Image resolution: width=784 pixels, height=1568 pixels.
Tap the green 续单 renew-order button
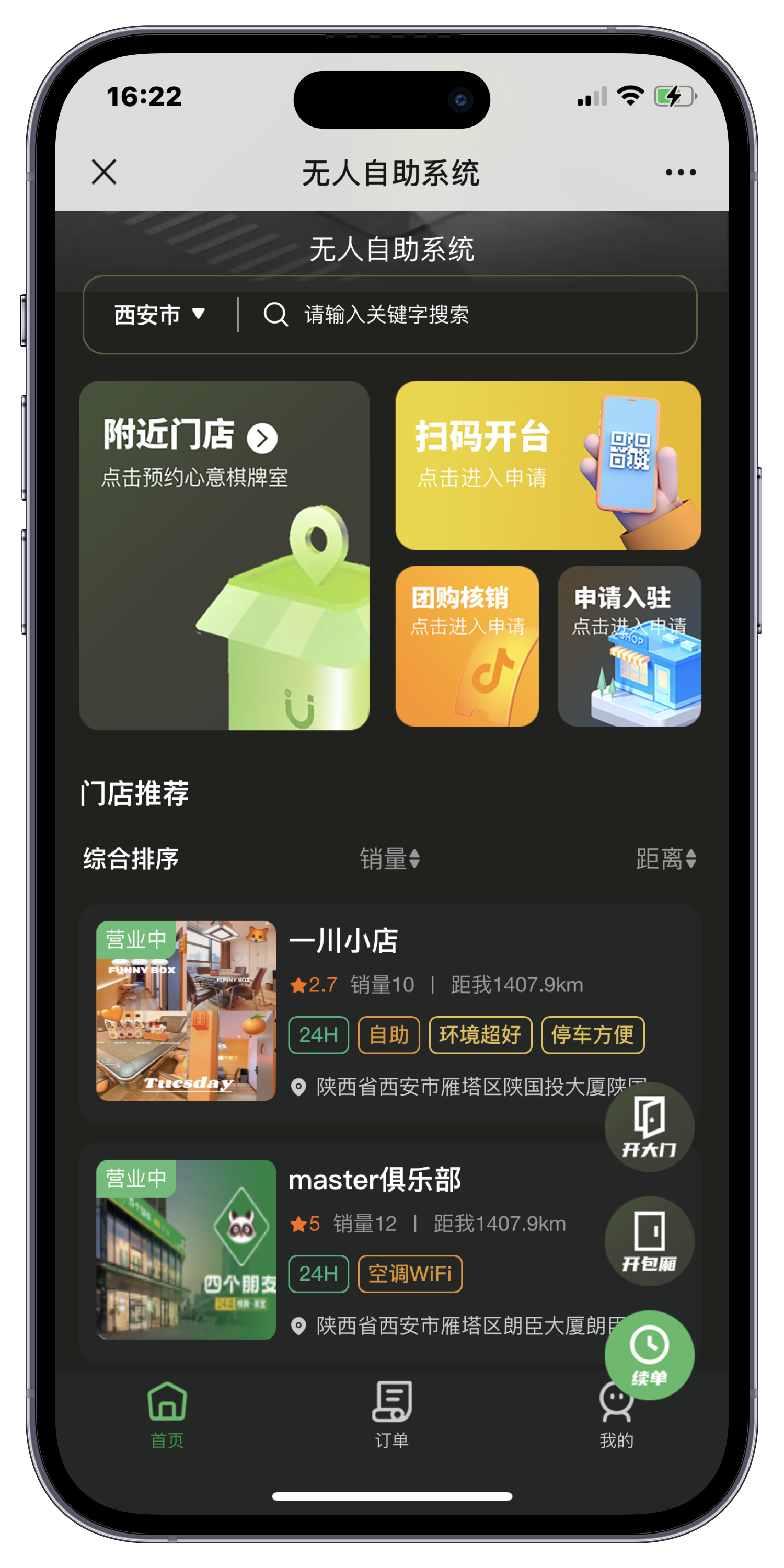pyautogui.click(x=649, y=1355)
